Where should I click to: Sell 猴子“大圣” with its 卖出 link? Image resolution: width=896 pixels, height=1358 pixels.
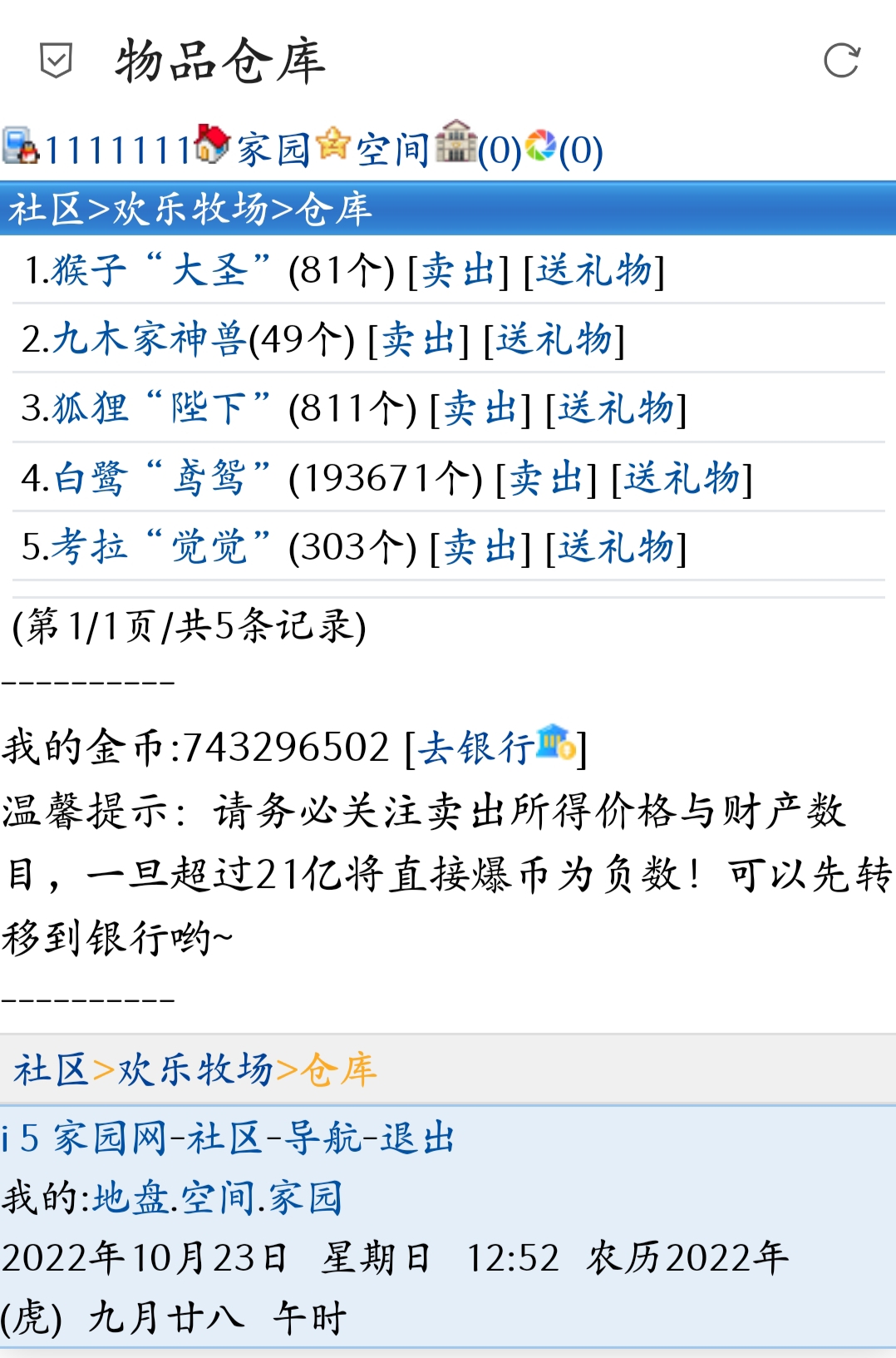pyautogui.click(x=458, y=271)
